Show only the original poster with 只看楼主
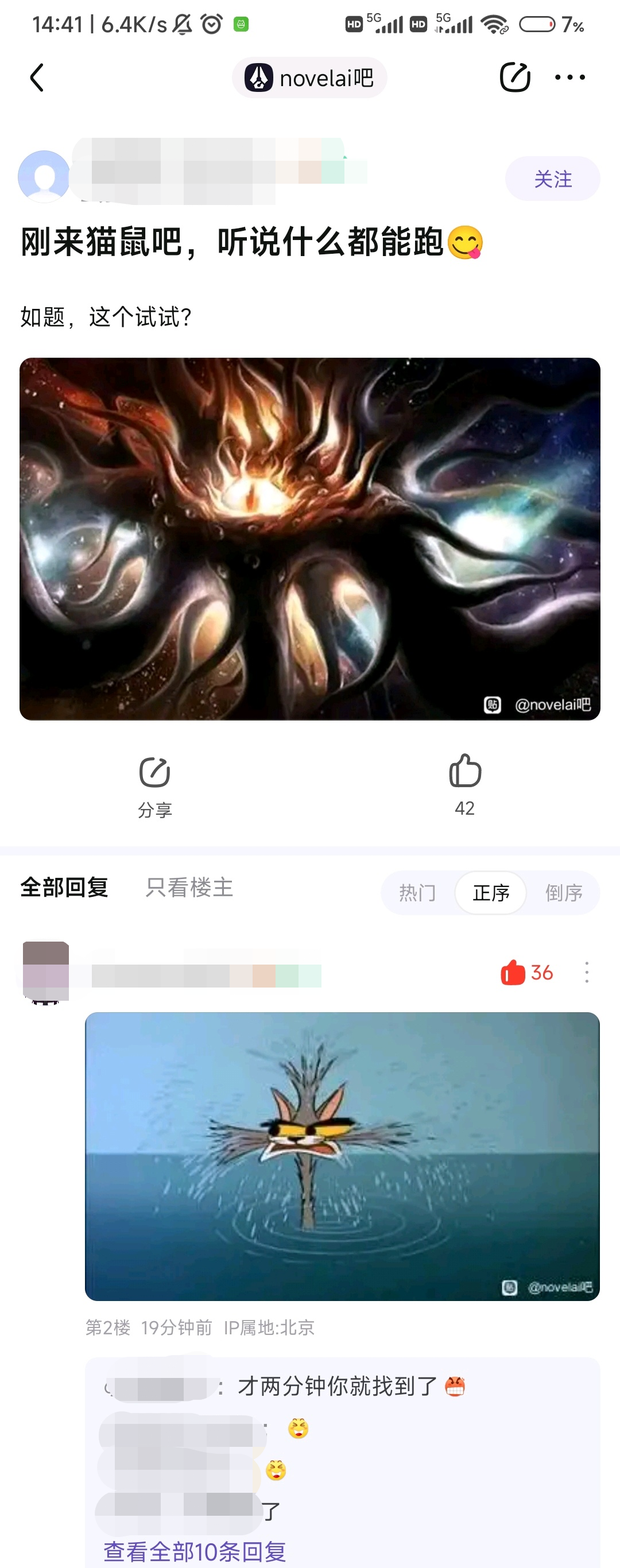Viewport: 620px width, 1568px height. (x=189, y=888)
